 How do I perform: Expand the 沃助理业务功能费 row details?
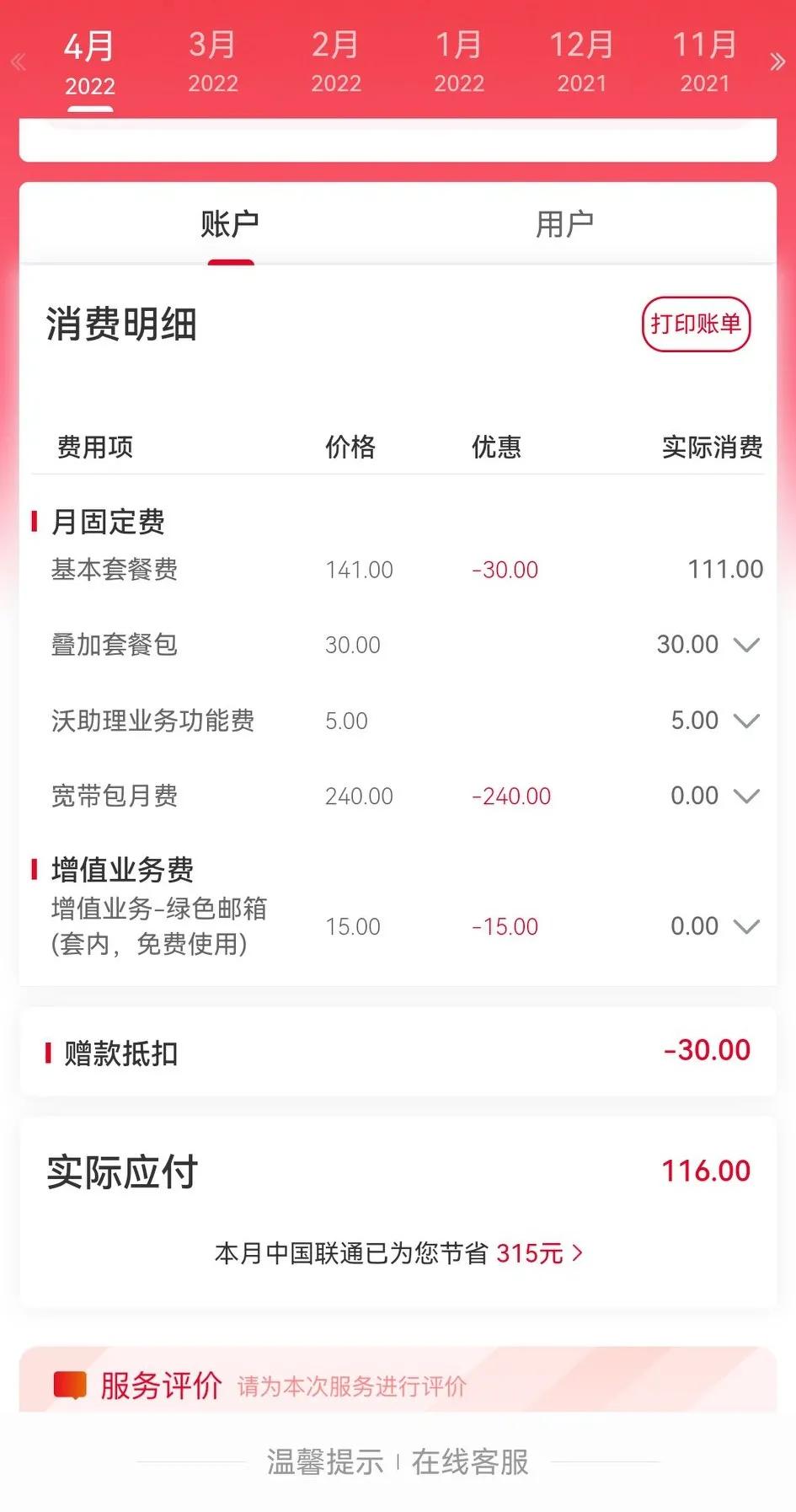pyautogui.click(x=746, y=721)
